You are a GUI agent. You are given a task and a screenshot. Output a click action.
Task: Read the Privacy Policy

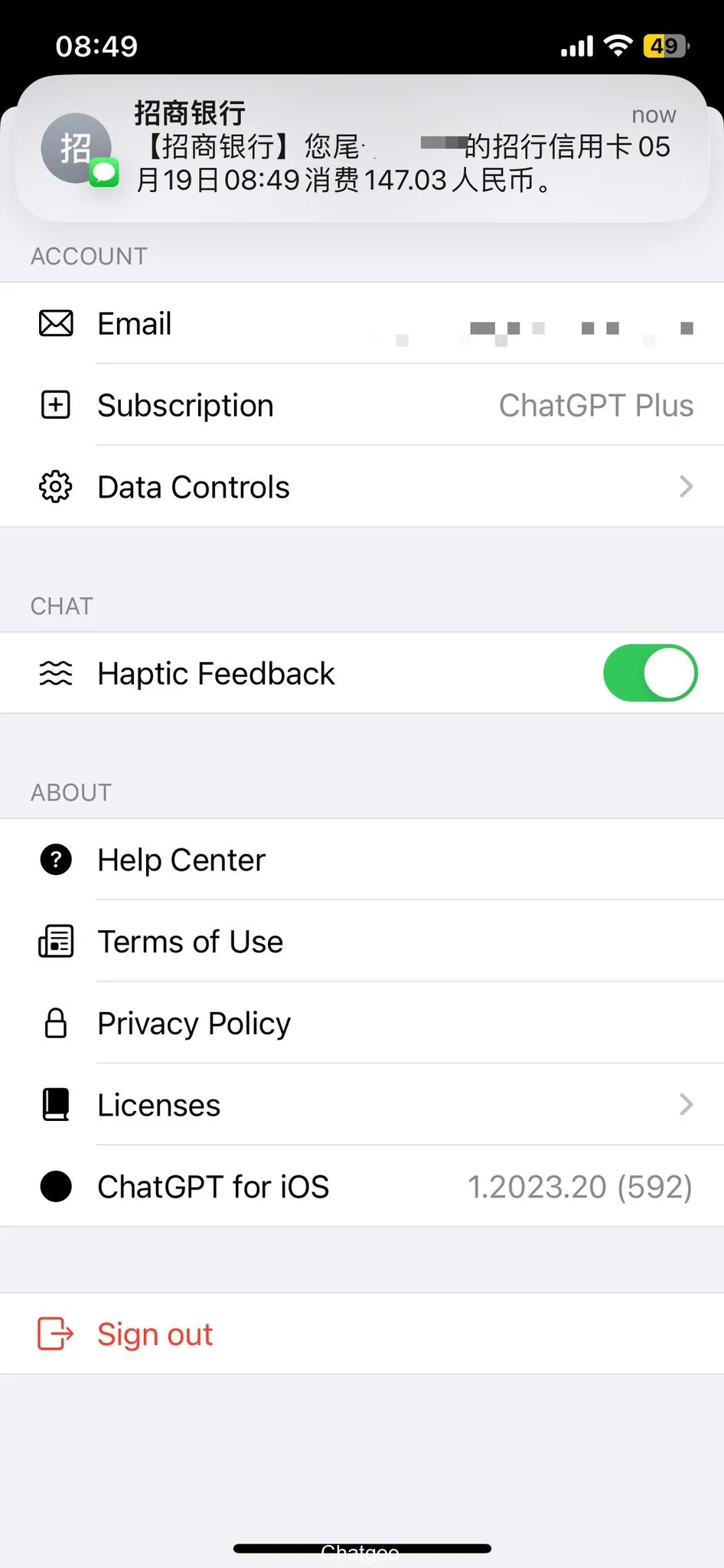point(362,1024)
